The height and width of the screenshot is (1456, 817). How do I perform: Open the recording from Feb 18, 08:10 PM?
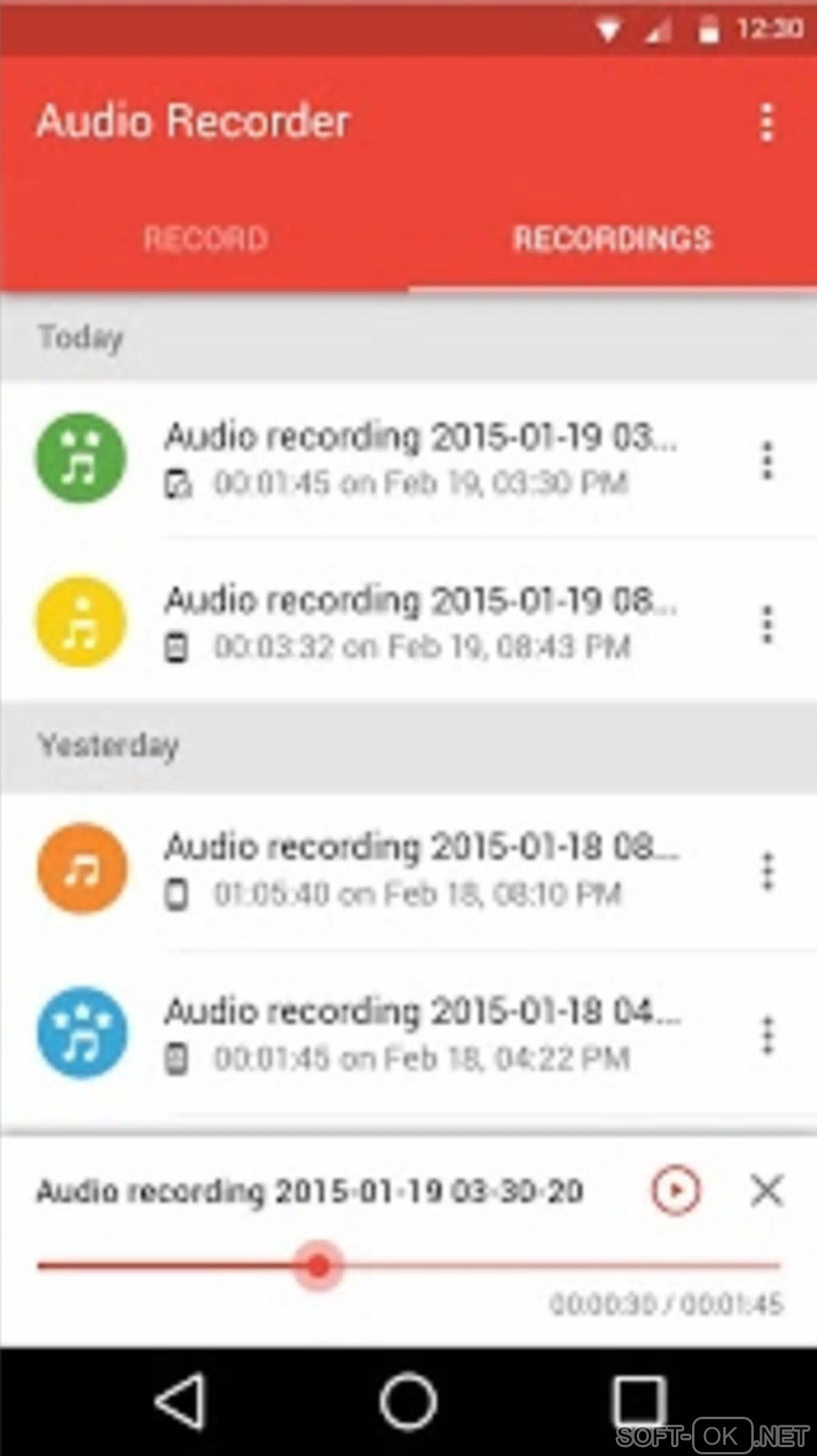(x=420, y=869)
